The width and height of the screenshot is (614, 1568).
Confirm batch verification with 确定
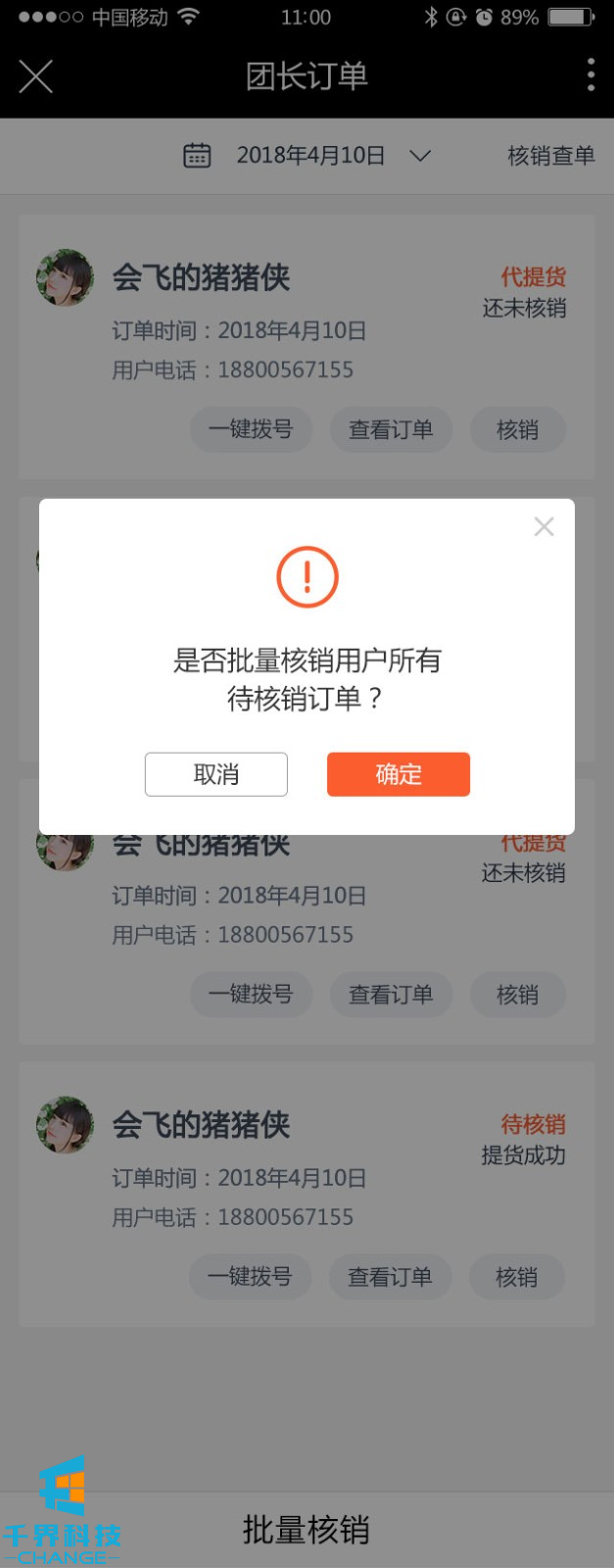point(398,774)
